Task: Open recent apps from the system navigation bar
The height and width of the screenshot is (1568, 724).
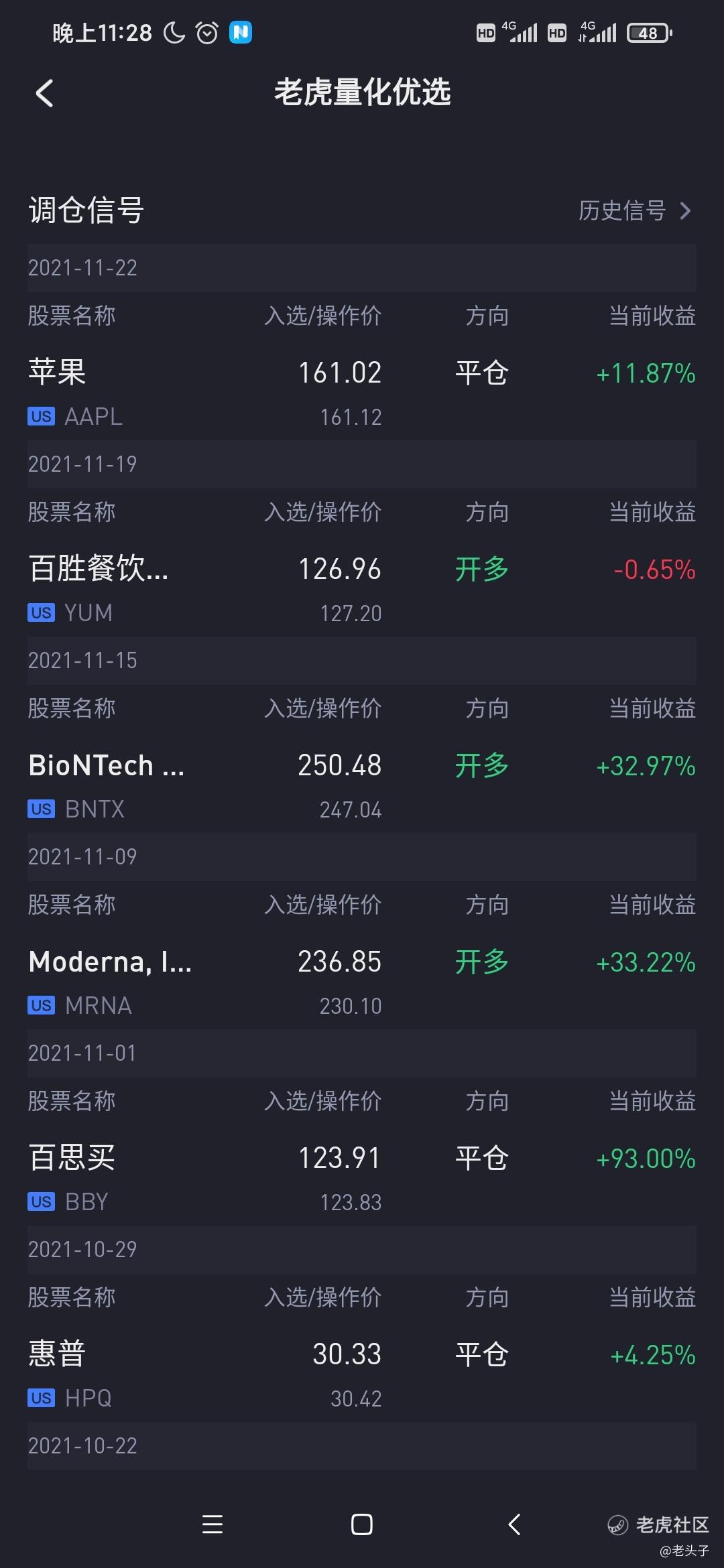Action: pos(213,1524)
